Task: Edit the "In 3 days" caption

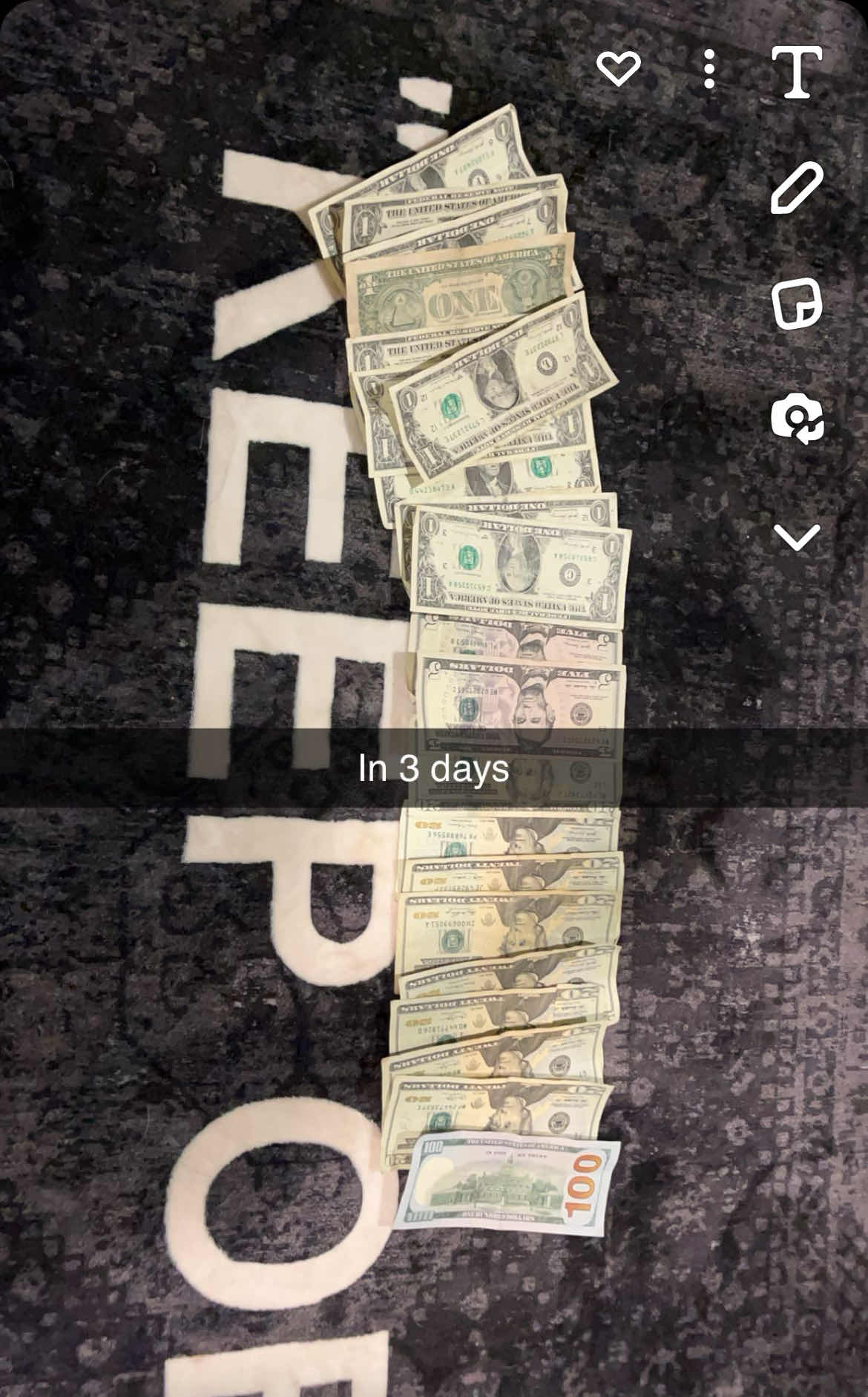Action: tap(433, 769)
